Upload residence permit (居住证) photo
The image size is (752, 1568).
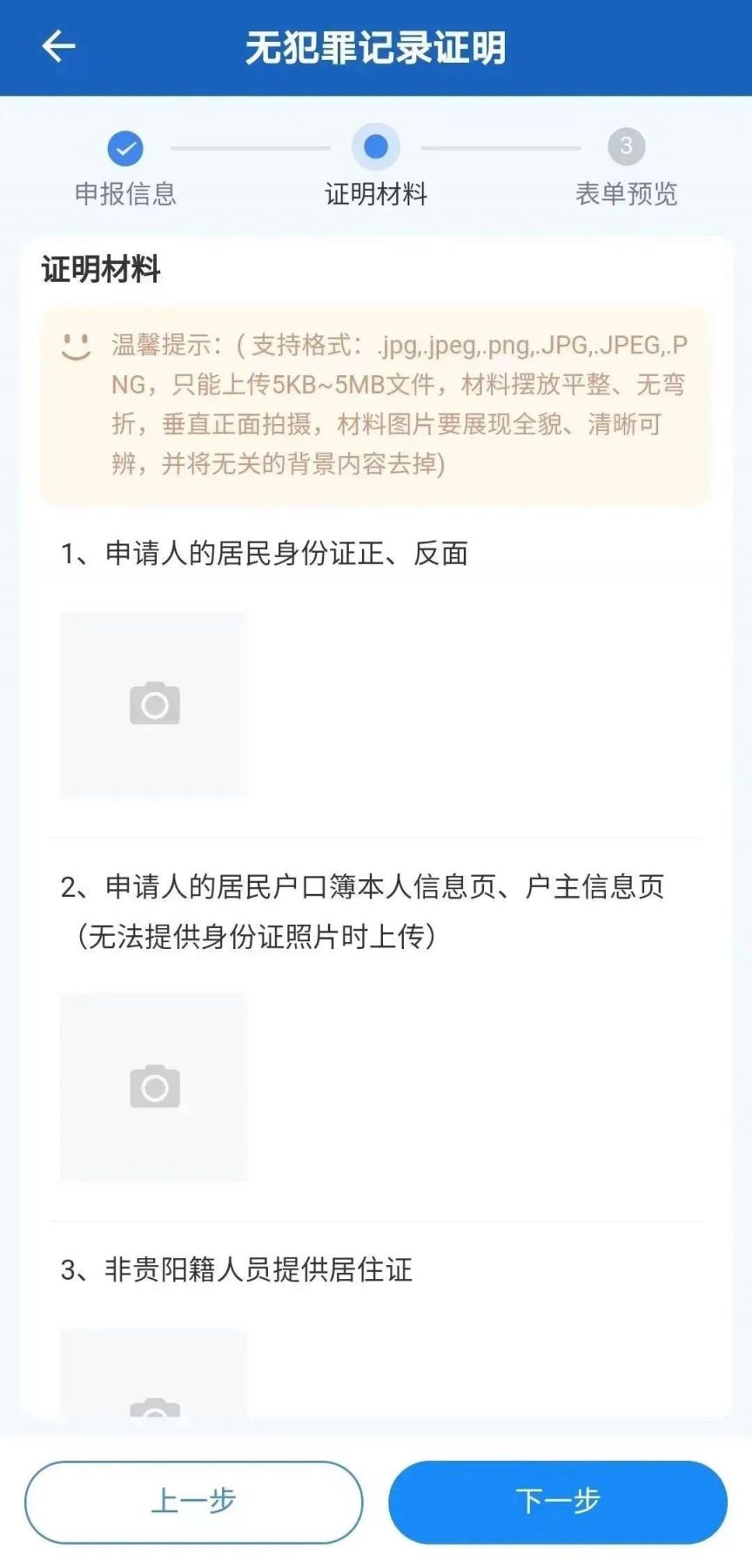(154, 1376)
